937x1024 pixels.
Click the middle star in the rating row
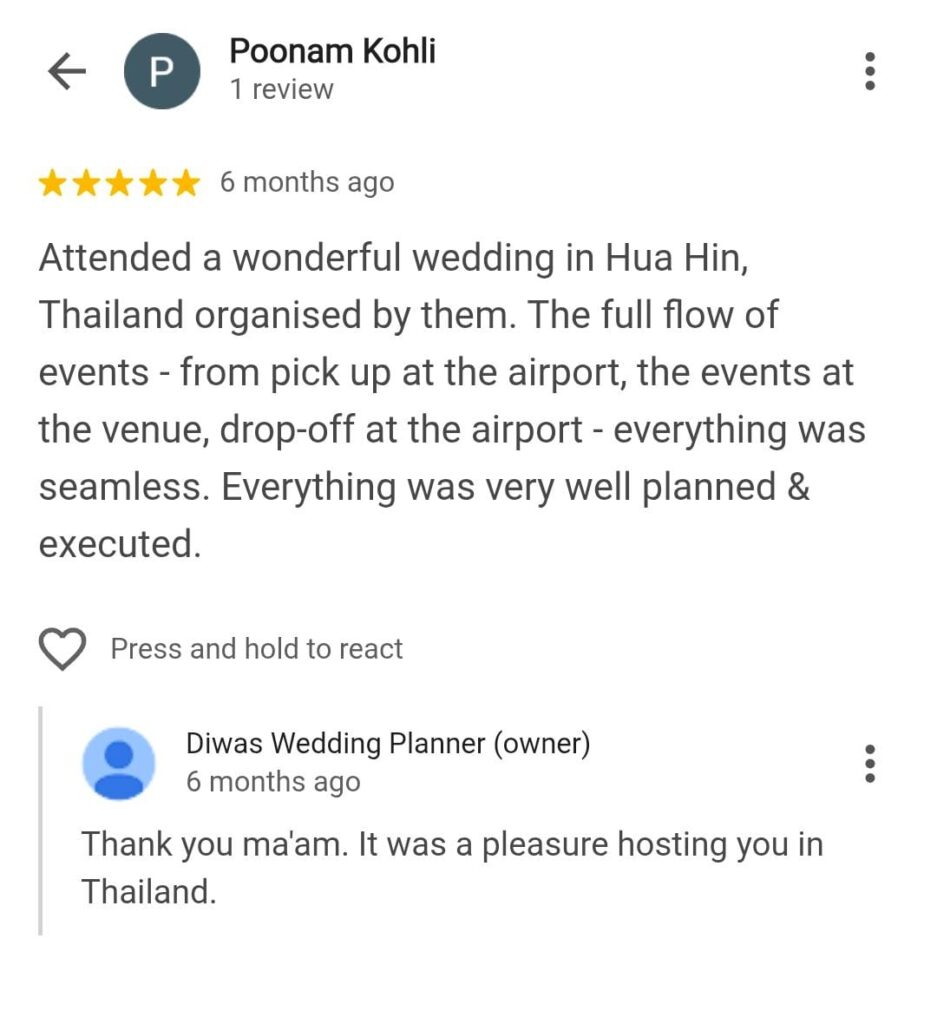[120, 182]
